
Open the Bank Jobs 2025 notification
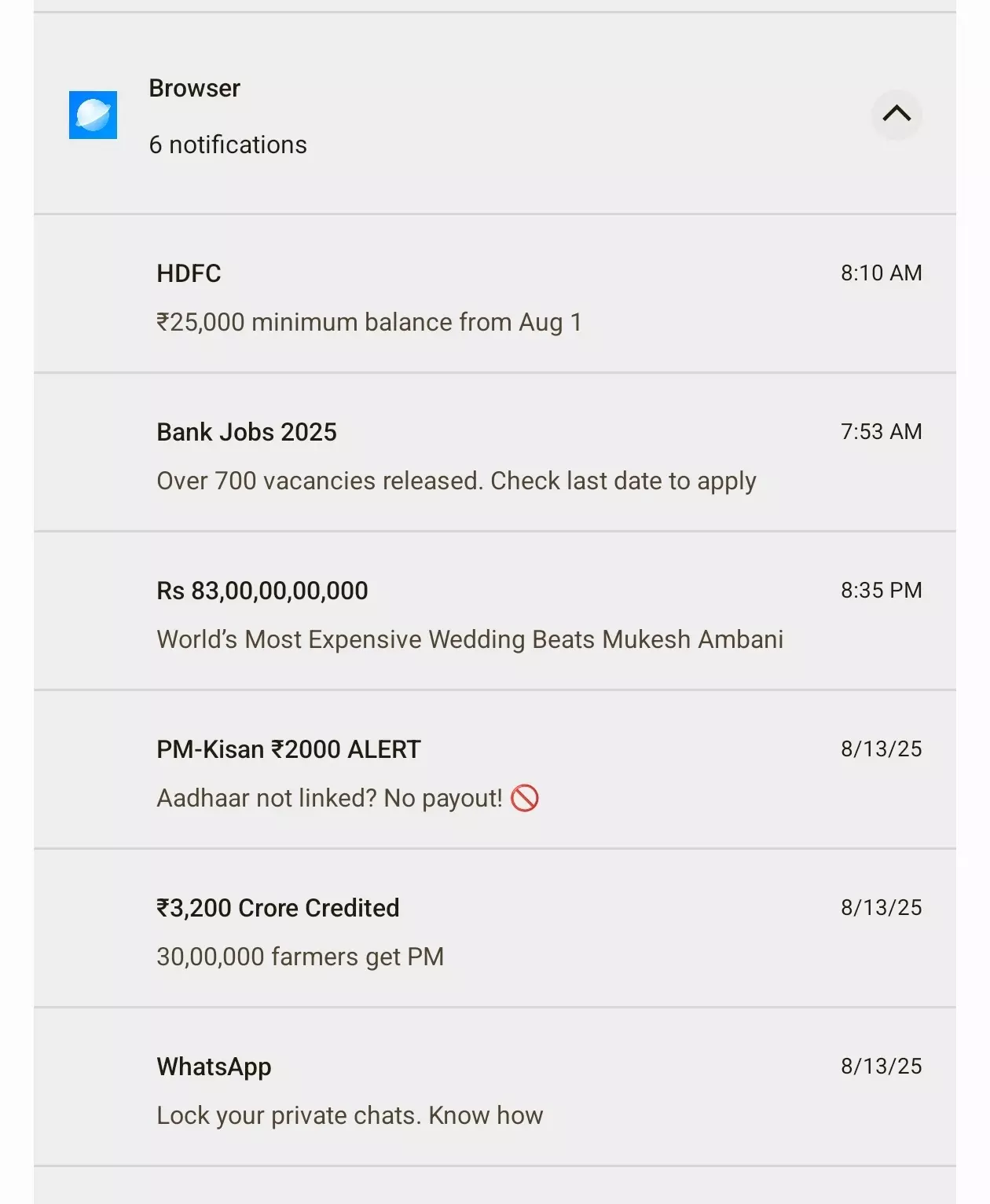(493, 456)
